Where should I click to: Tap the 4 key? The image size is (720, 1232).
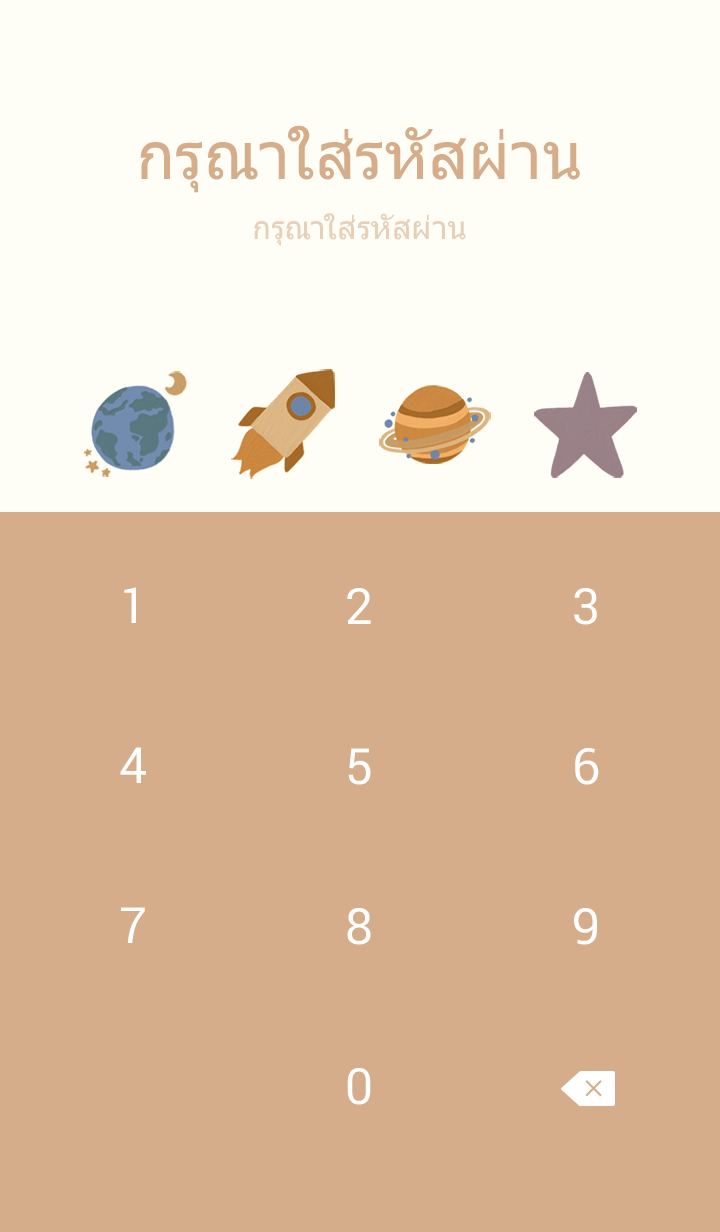pos(132,767)
